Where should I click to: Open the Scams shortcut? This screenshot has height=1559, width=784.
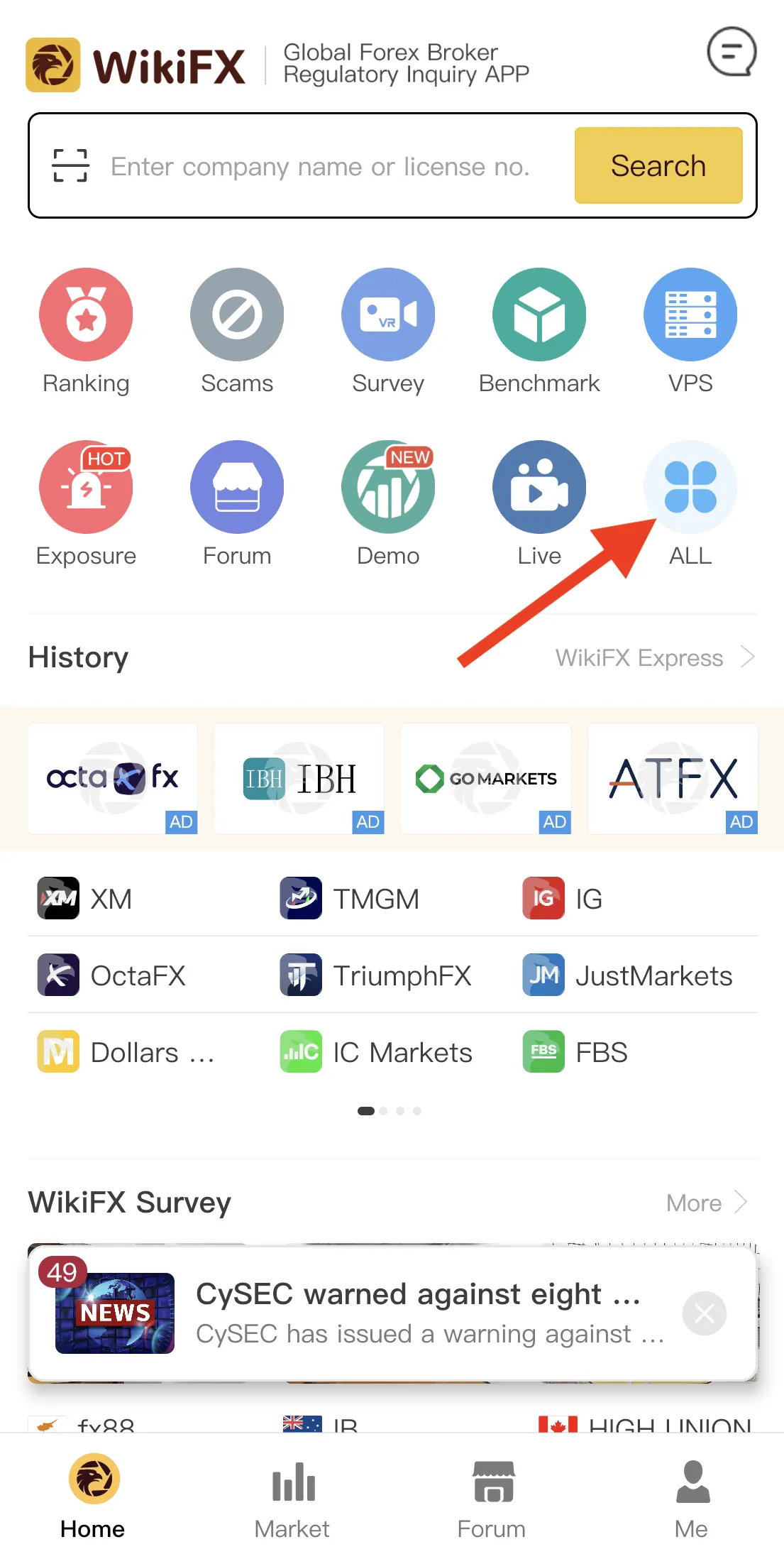(237, 332)
